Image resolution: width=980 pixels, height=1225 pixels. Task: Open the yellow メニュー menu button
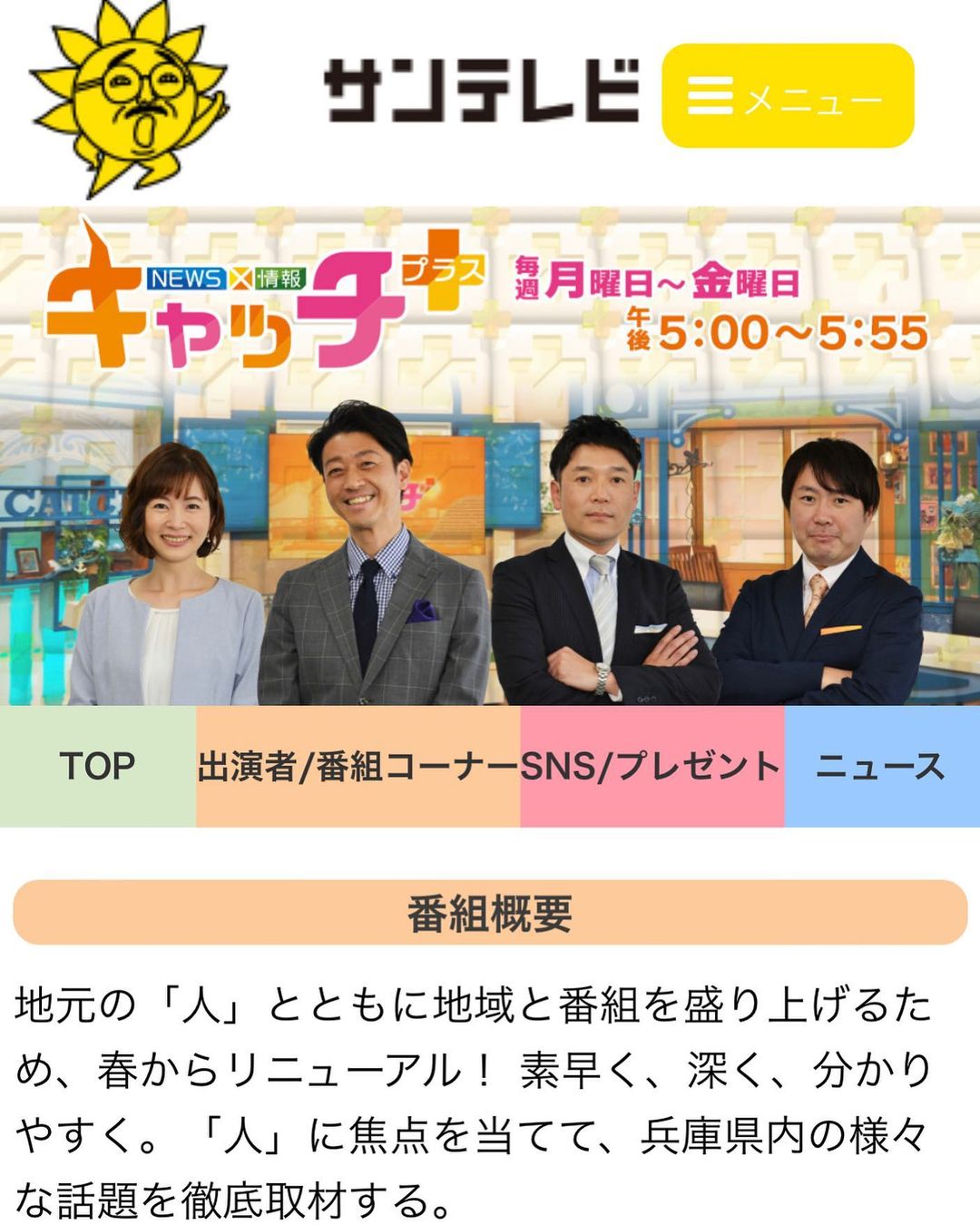[787, 96]
